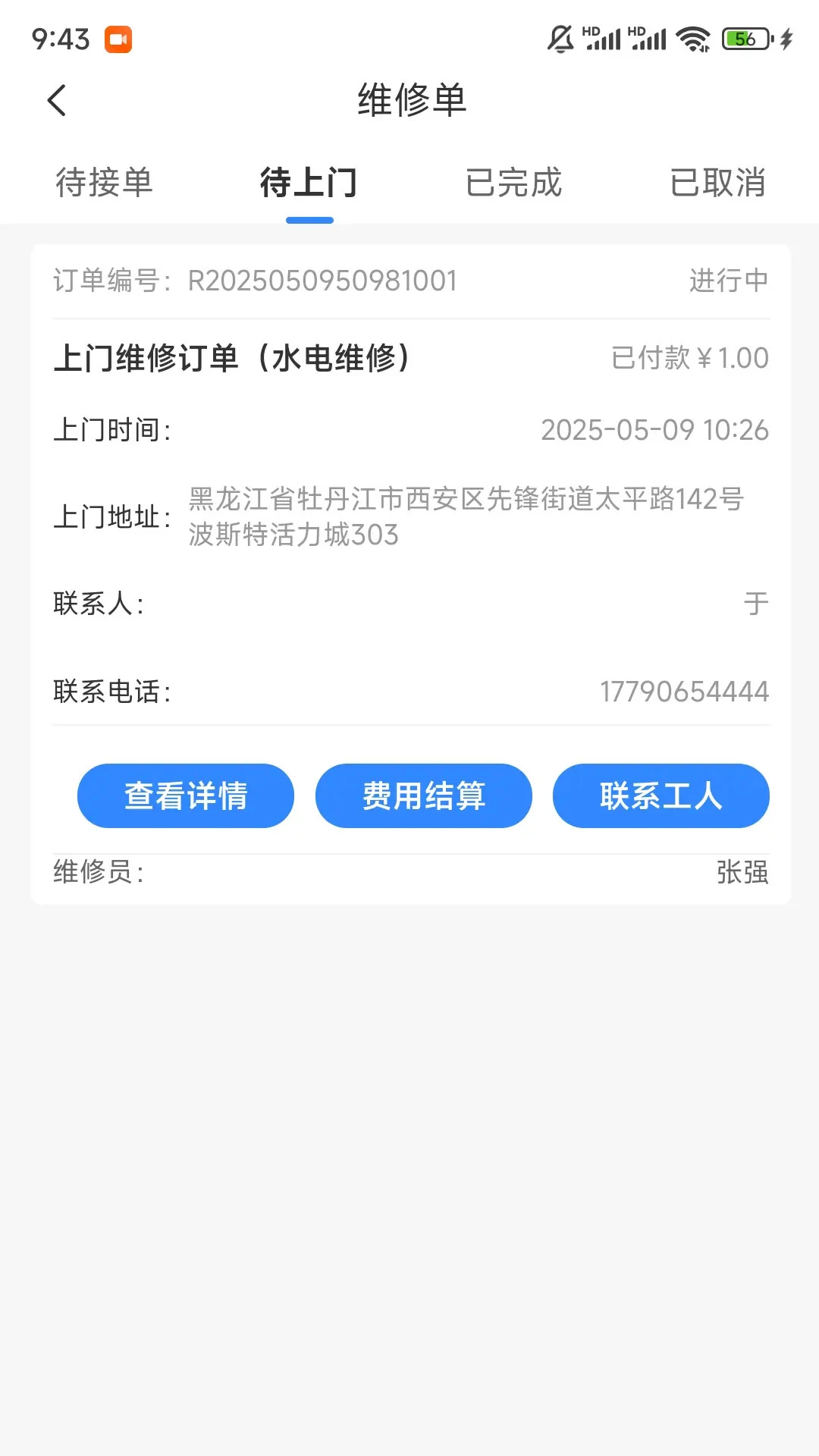Select the active 待上门 tab

click(309, 182)
